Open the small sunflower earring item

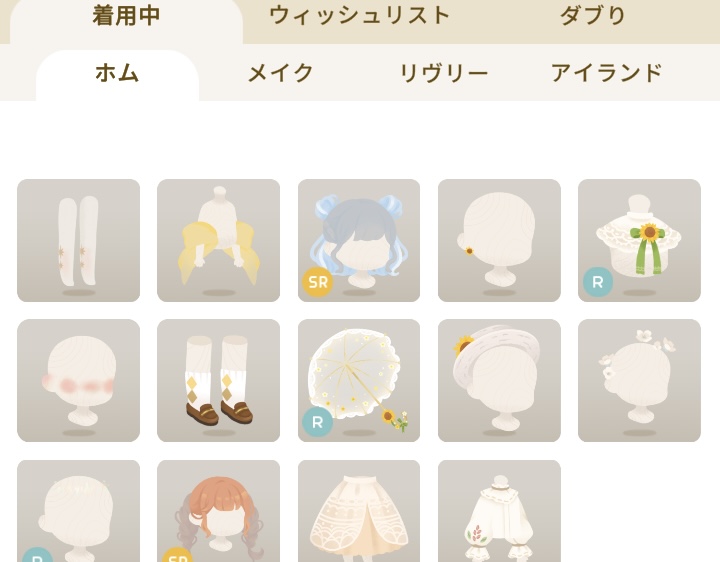499,240
